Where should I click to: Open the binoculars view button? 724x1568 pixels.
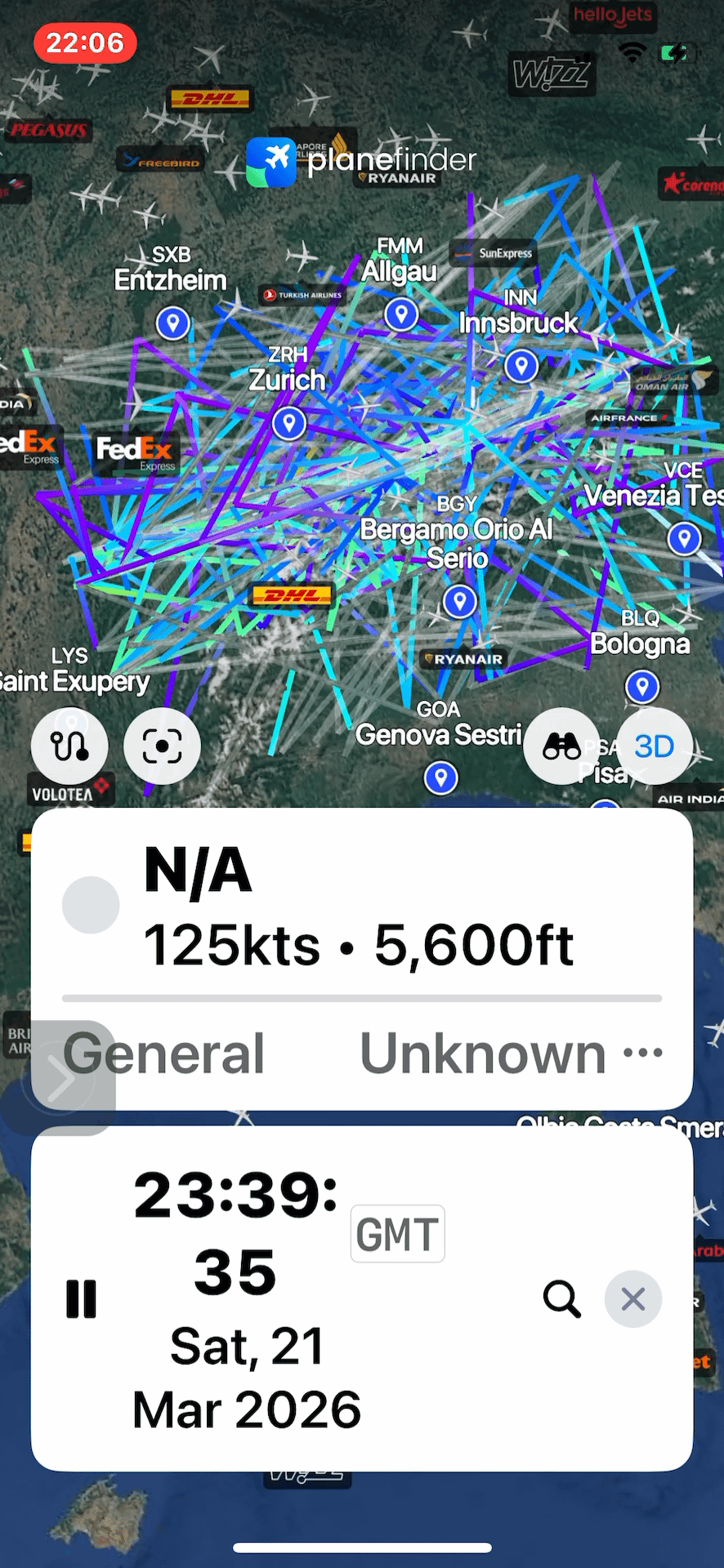point(562,746)
